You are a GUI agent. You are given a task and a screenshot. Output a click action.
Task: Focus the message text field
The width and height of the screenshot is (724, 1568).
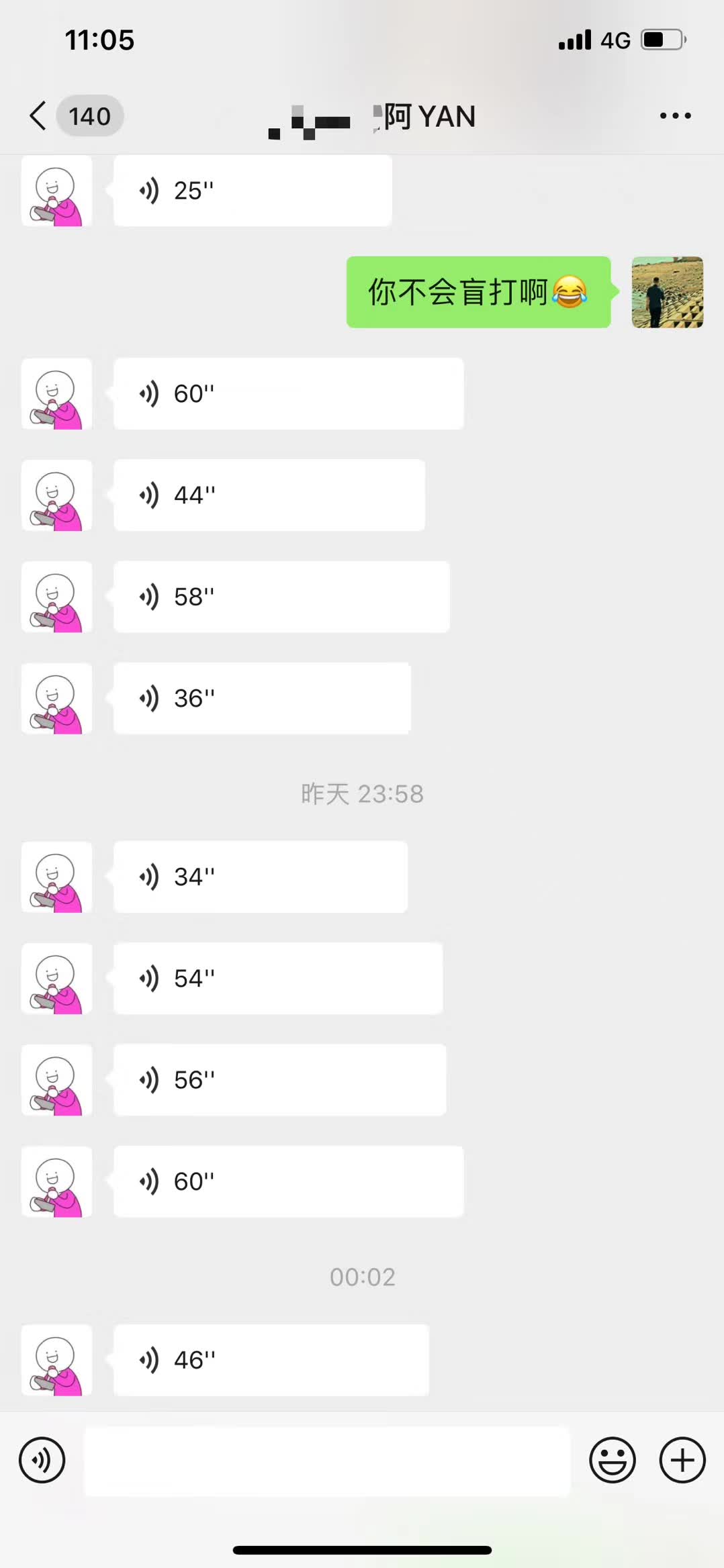(x=326, y=1461)
